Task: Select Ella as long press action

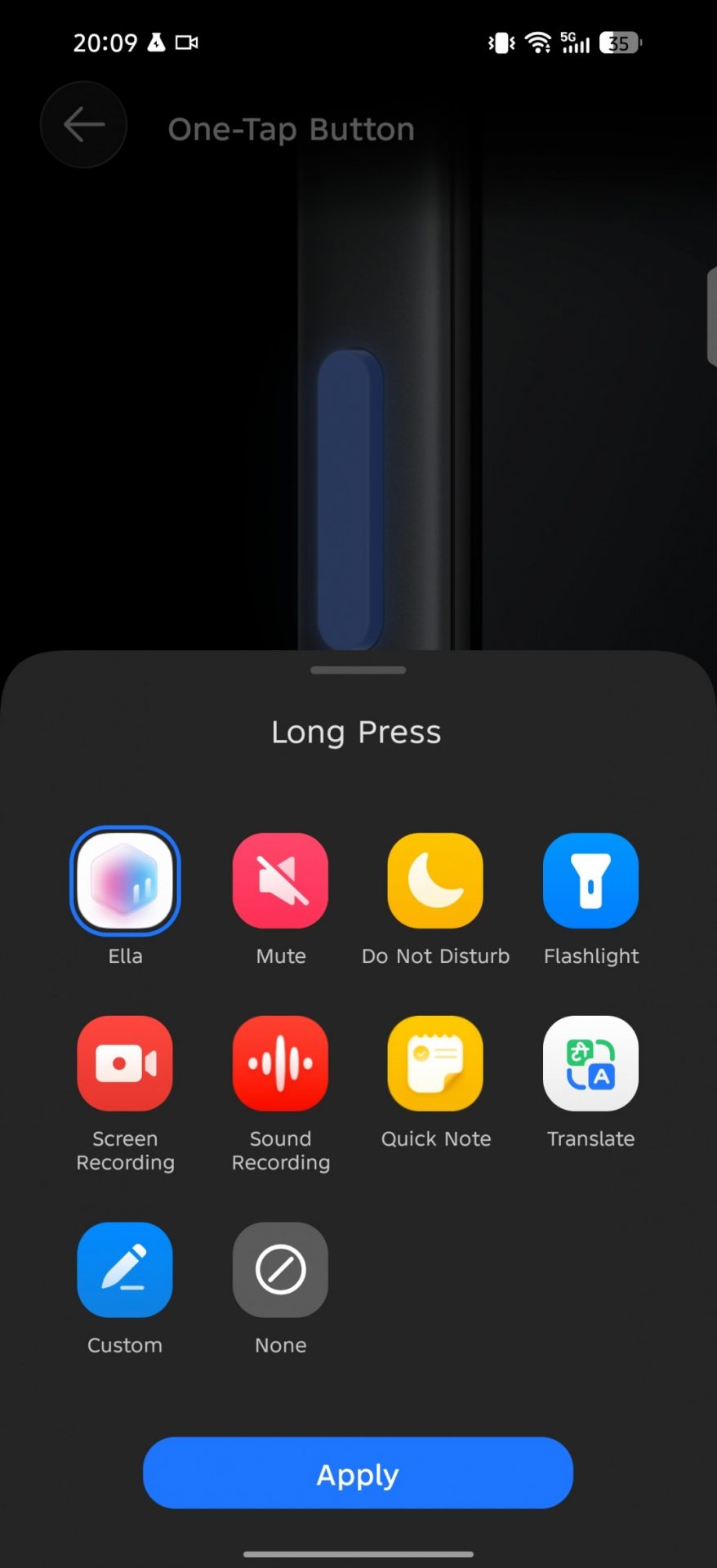Action: [125, 880]
